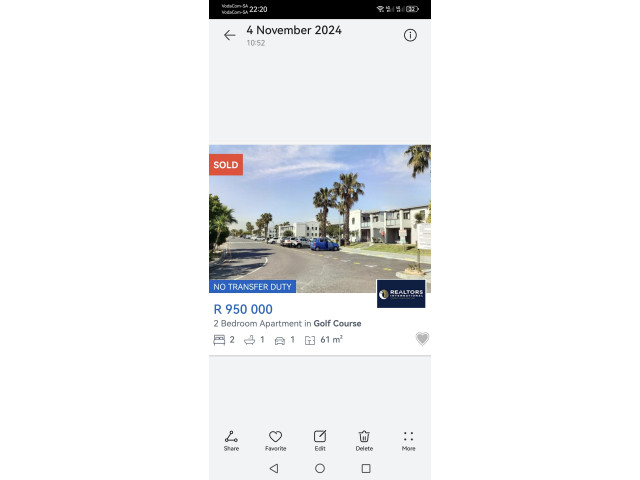Viewport: 640px width, 480px height.
Task: Open the More options menu
Action: [x=408, y=440]
